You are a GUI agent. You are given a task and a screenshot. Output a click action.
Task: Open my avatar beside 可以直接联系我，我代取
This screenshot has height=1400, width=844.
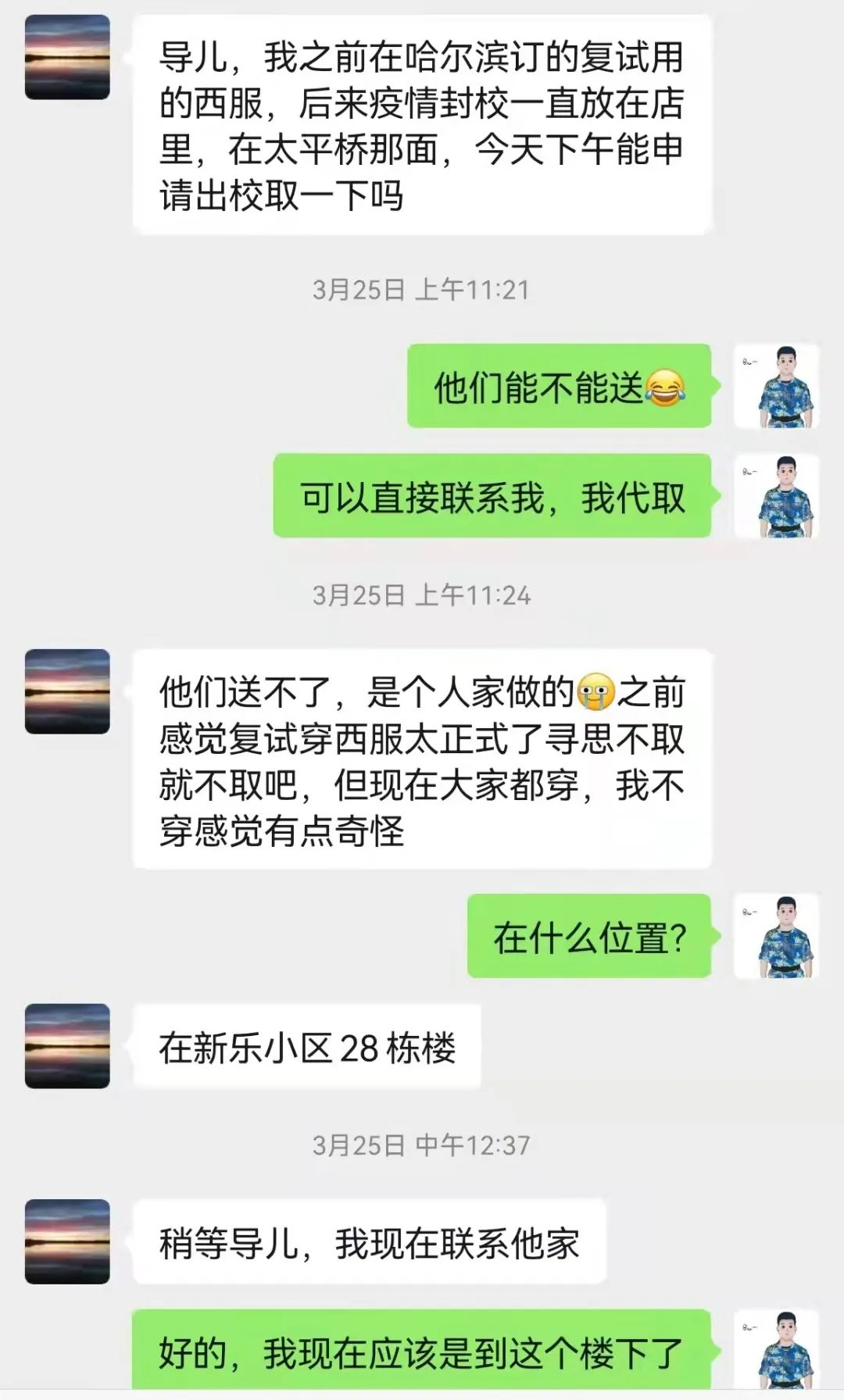[776, 496]
